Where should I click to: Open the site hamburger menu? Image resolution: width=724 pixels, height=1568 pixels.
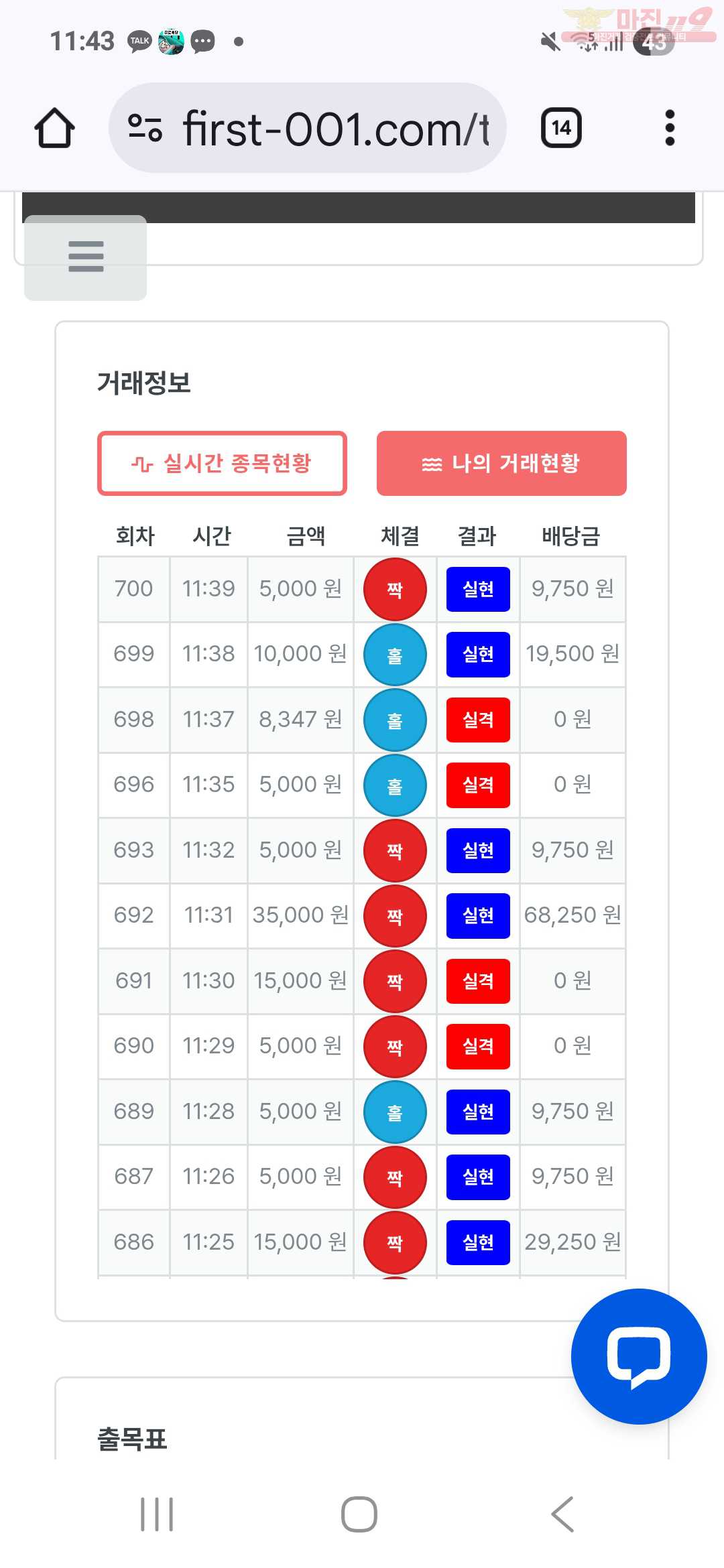(x=86, y=257)
